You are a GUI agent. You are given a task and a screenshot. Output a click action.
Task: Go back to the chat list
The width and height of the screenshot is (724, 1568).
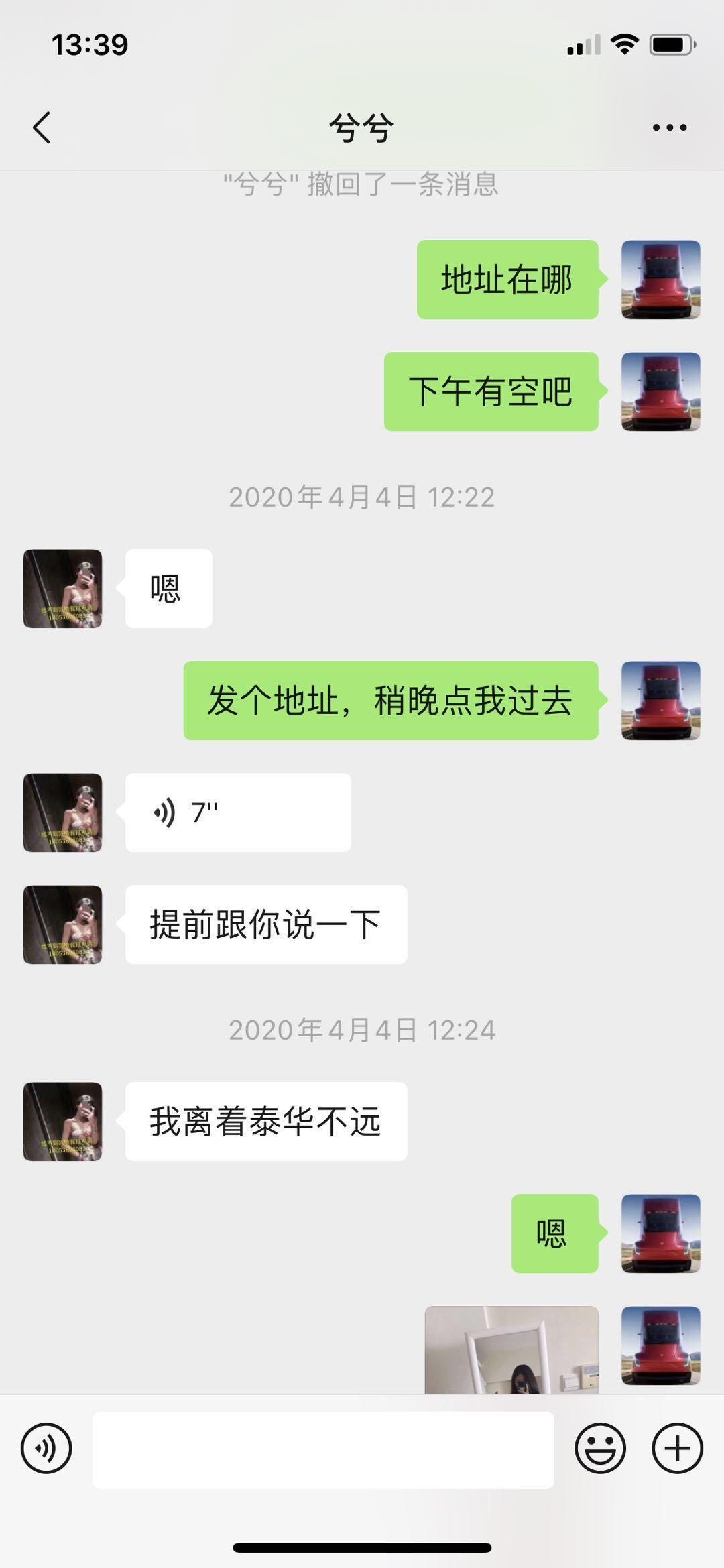pyautogui.click(x=42, y=127)
